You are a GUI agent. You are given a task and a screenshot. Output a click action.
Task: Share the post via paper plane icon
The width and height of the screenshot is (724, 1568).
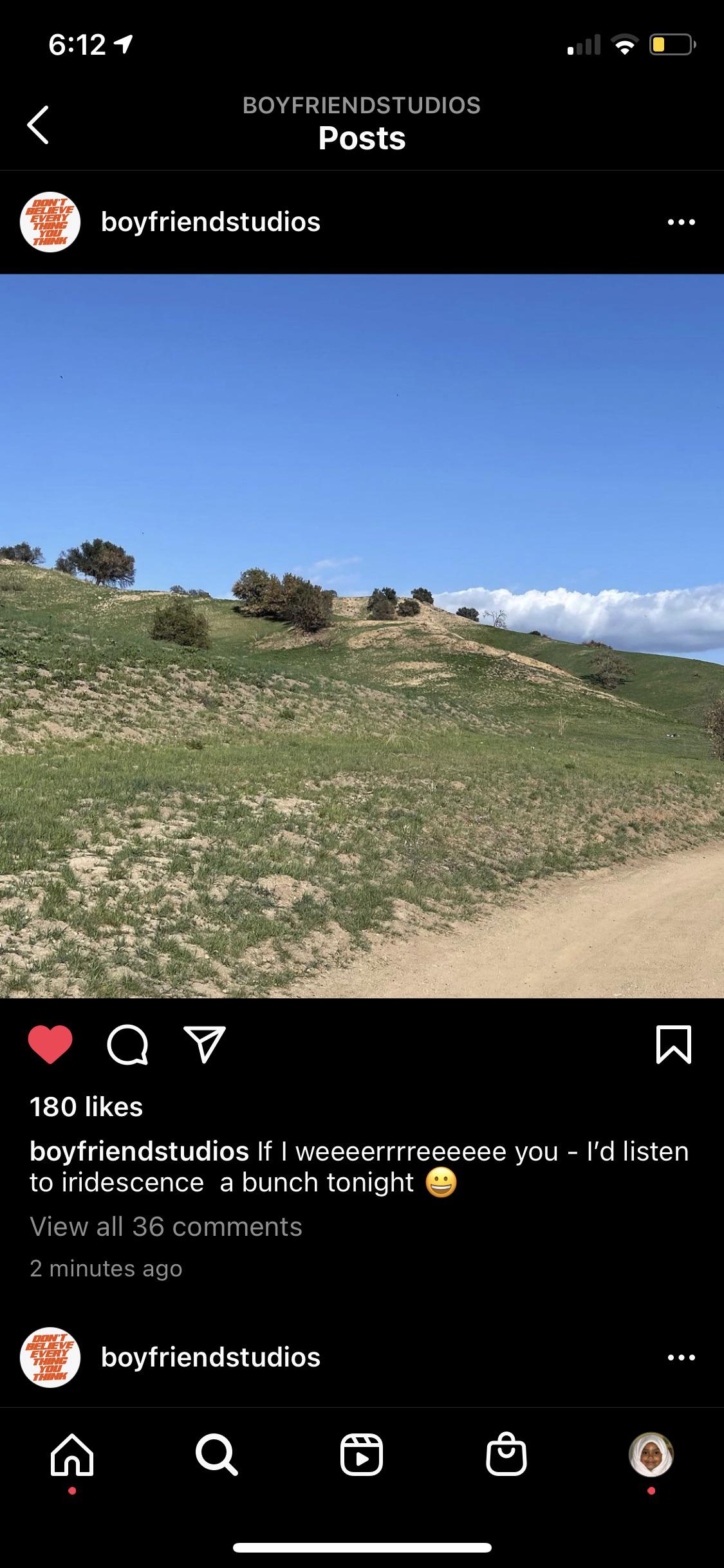(205, 1045)
